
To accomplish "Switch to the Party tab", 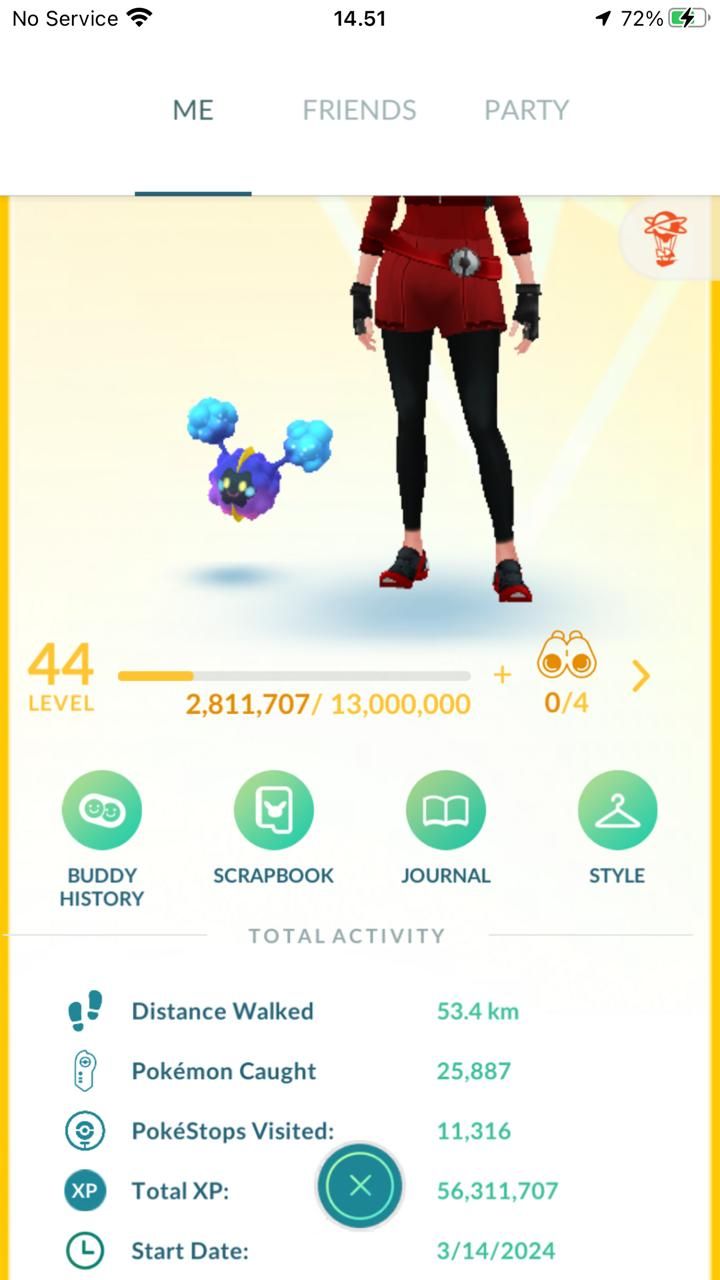I will (526, 110).
